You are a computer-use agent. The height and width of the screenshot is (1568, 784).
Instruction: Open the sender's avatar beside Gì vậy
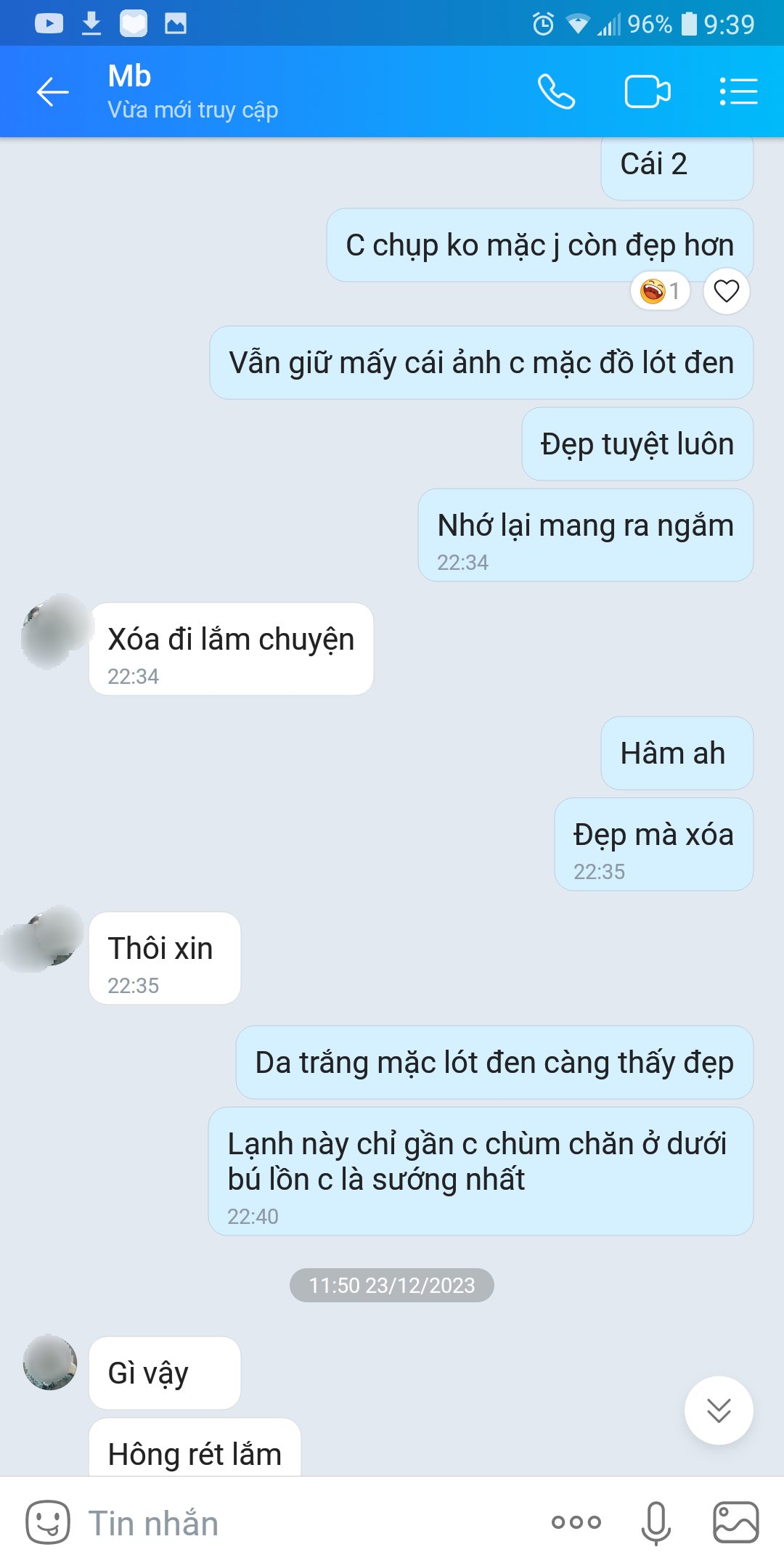point(50,1363)
